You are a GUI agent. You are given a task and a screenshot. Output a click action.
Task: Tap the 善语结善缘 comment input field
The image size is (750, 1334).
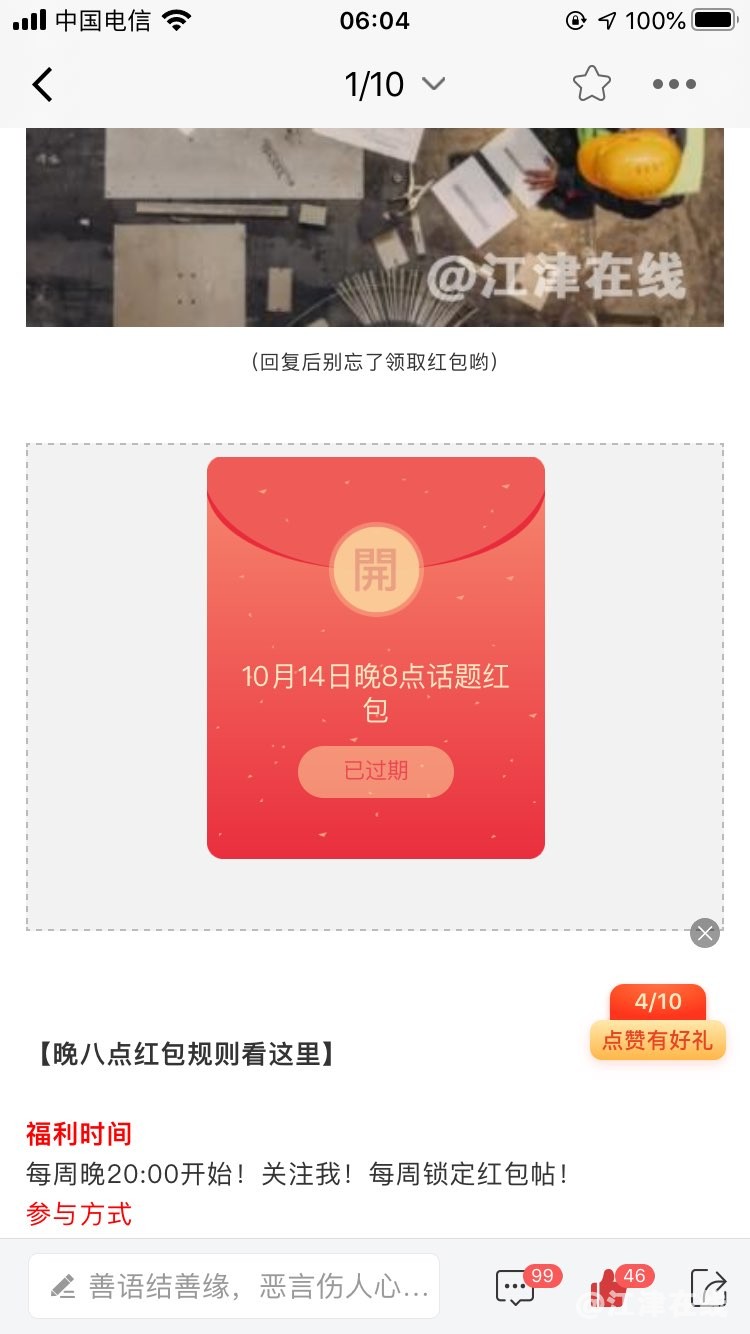coord(234,1285)
